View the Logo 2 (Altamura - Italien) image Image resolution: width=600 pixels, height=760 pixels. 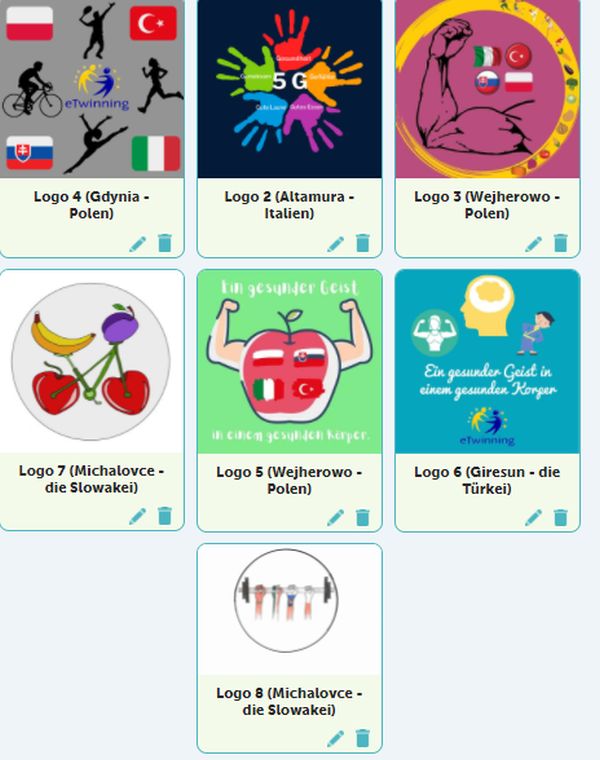point(290,88)
